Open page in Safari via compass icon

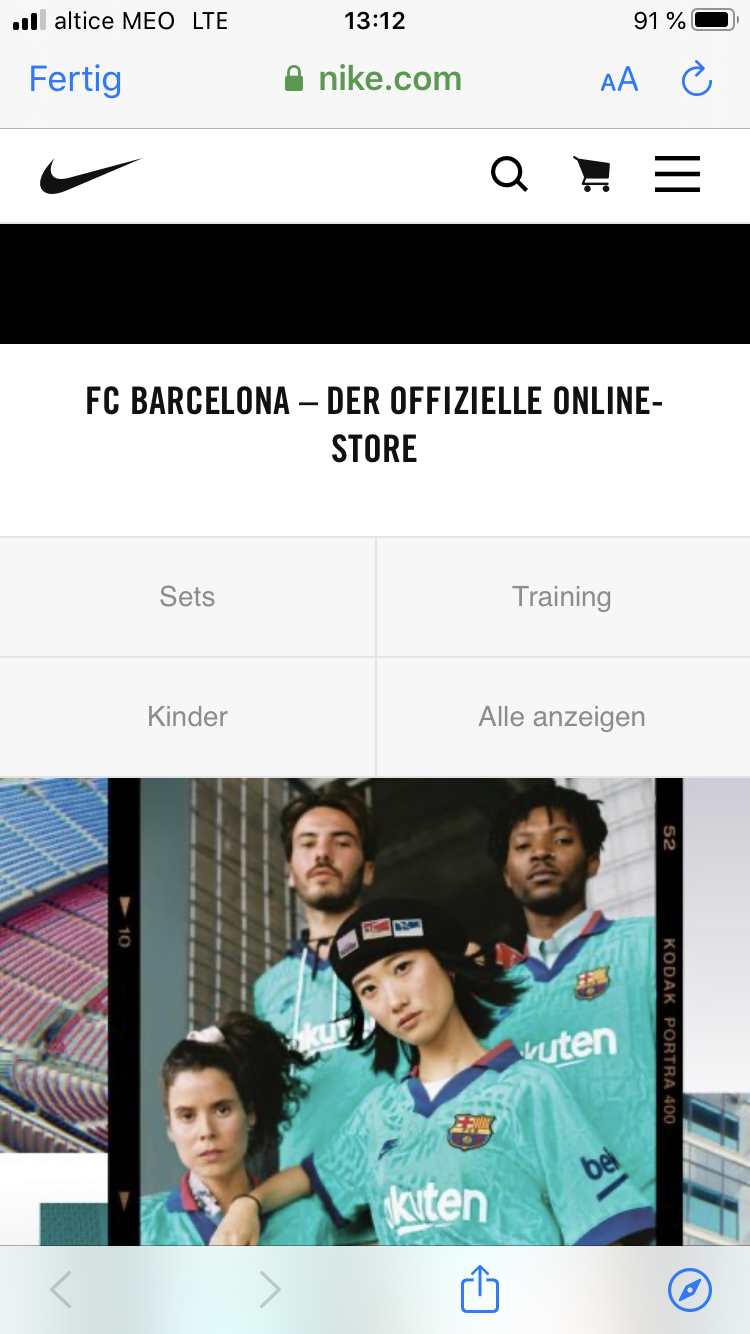click(690, 1290)
